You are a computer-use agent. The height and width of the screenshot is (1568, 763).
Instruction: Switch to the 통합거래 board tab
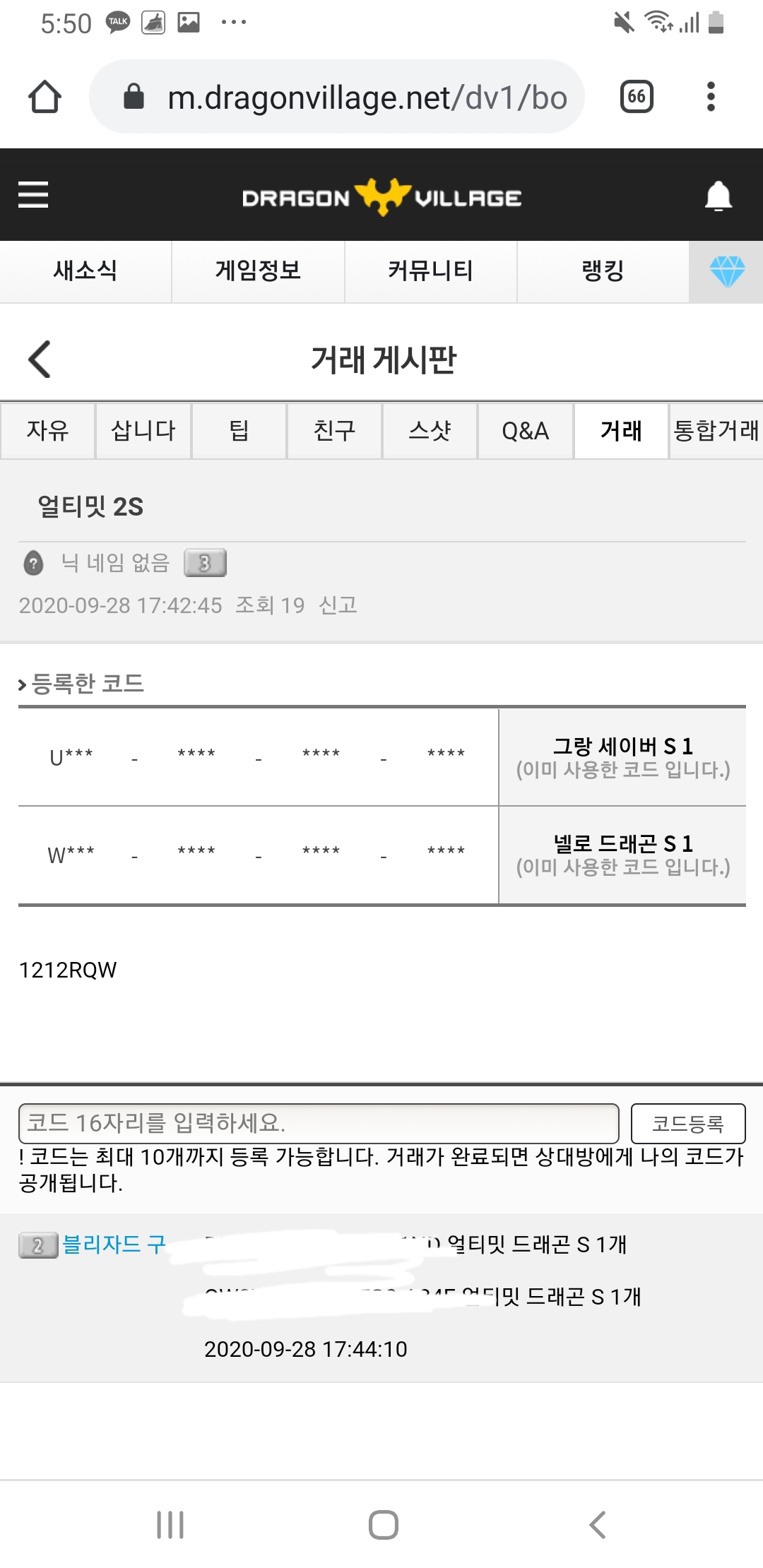point(716,431)
